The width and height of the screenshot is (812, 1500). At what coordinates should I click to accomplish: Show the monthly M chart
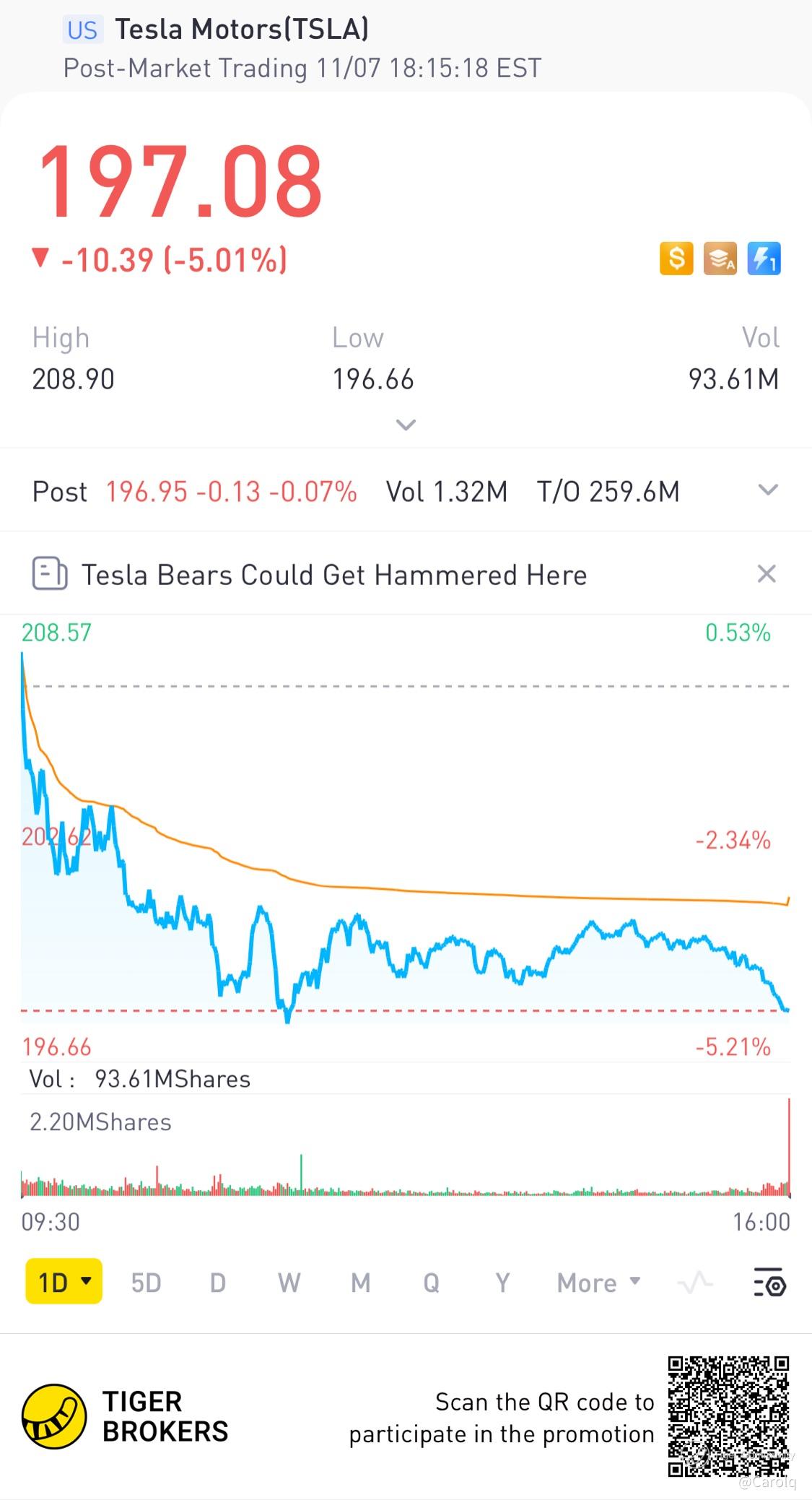(360, 1283)
